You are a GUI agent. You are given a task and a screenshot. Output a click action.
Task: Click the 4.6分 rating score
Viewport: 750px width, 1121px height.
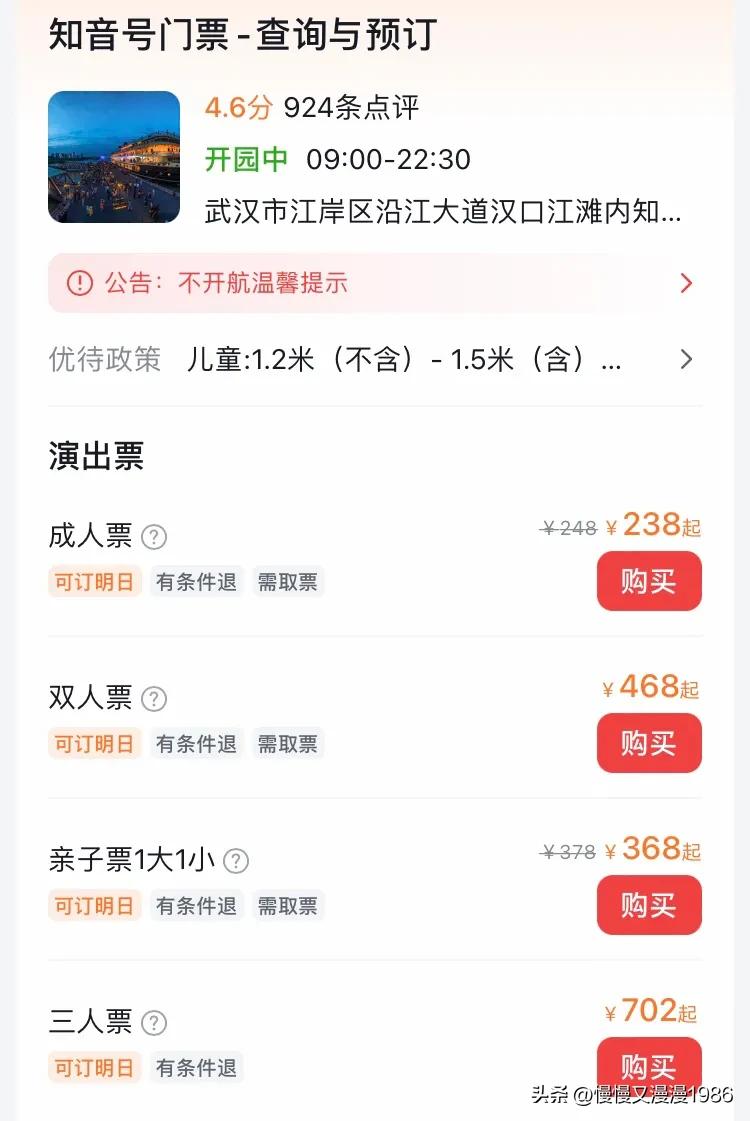click(x=237, y=110)
